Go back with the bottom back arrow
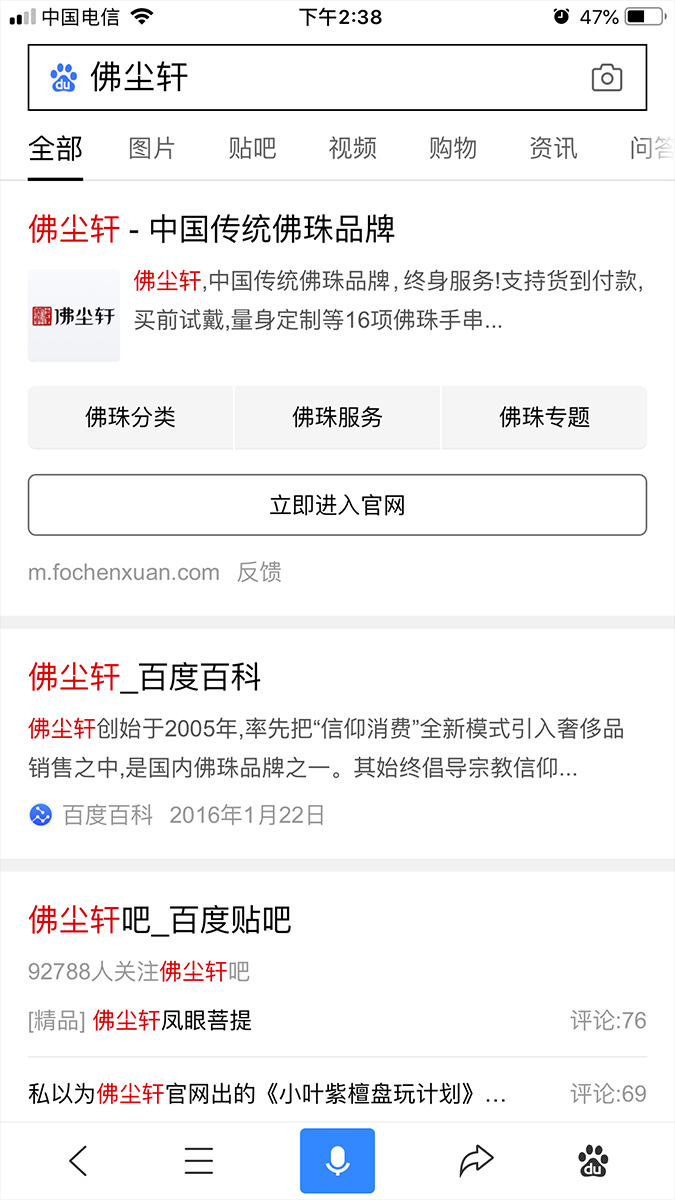 pos(78,1160)
